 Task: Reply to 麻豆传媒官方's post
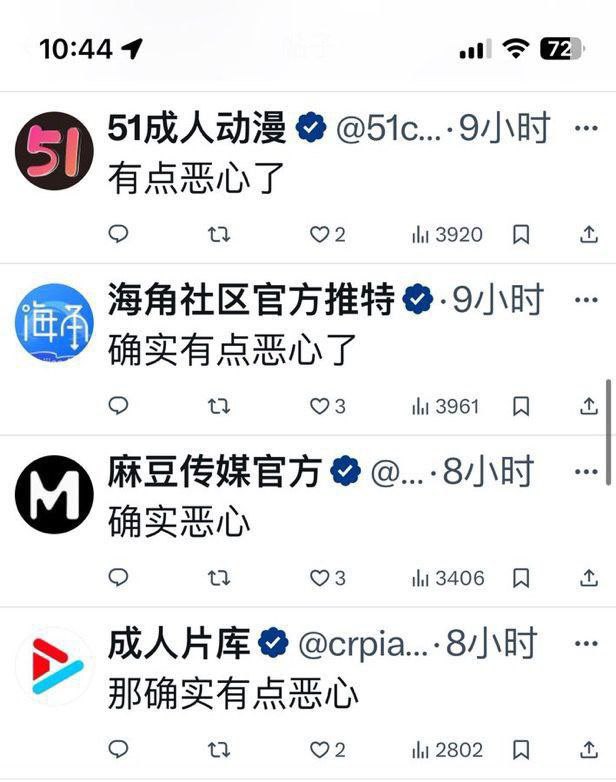pyautogui.click(x=118, y=578)
